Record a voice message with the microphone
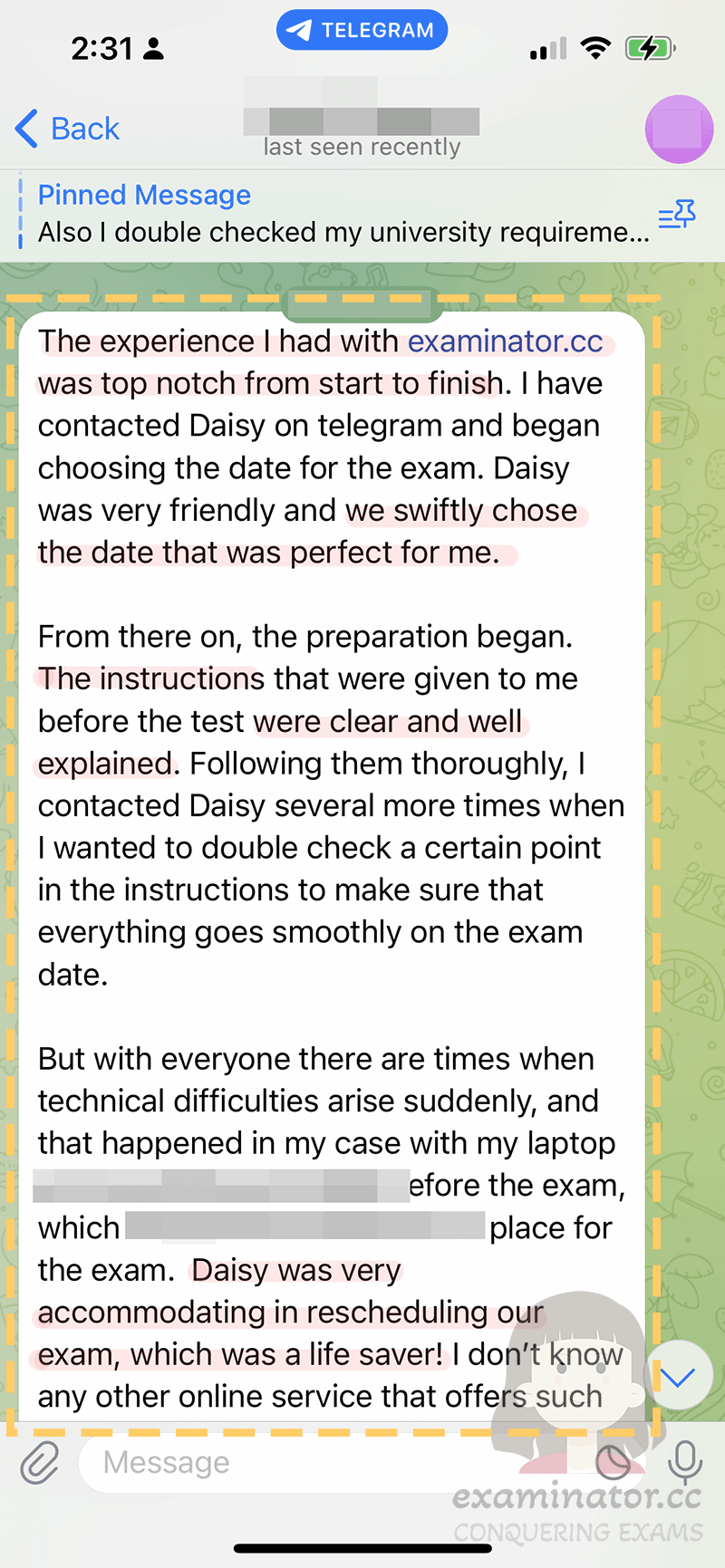The width and height of the screenshot is (725, 1568). point(685,1462)
